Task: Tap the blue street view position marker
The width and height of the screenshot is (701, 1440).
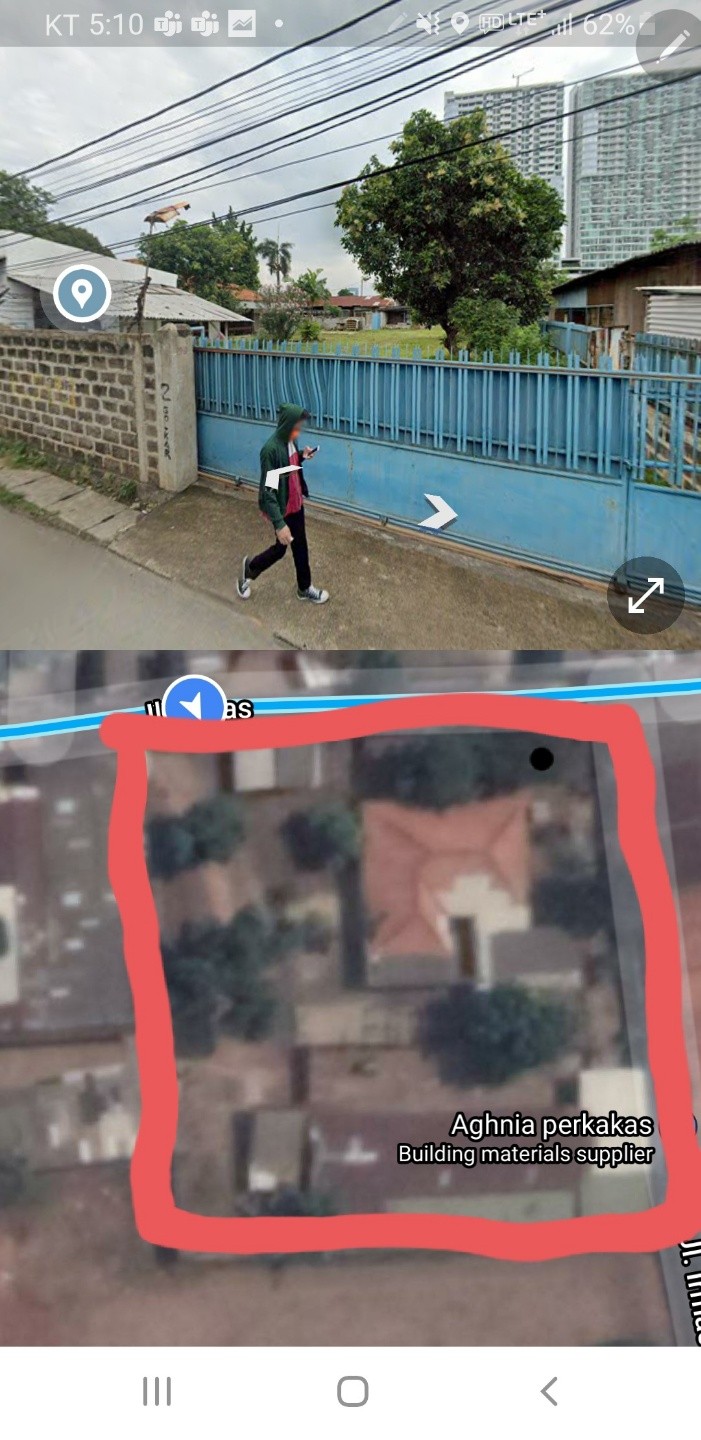Action: tap(194, 704)
